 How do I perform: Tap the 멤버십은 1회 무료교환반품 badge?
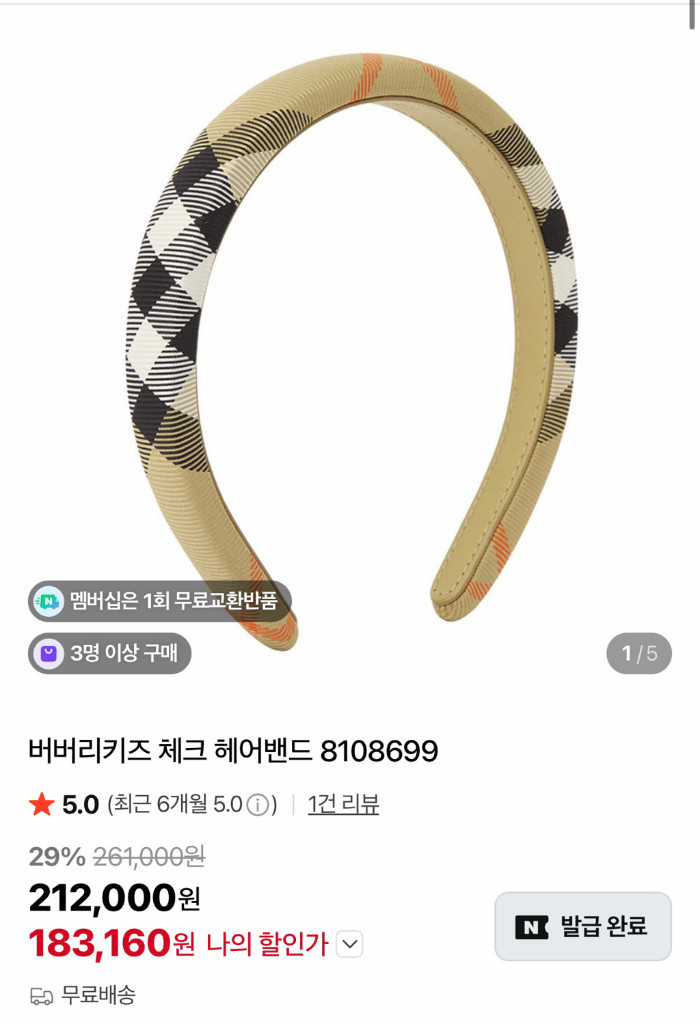159,600
